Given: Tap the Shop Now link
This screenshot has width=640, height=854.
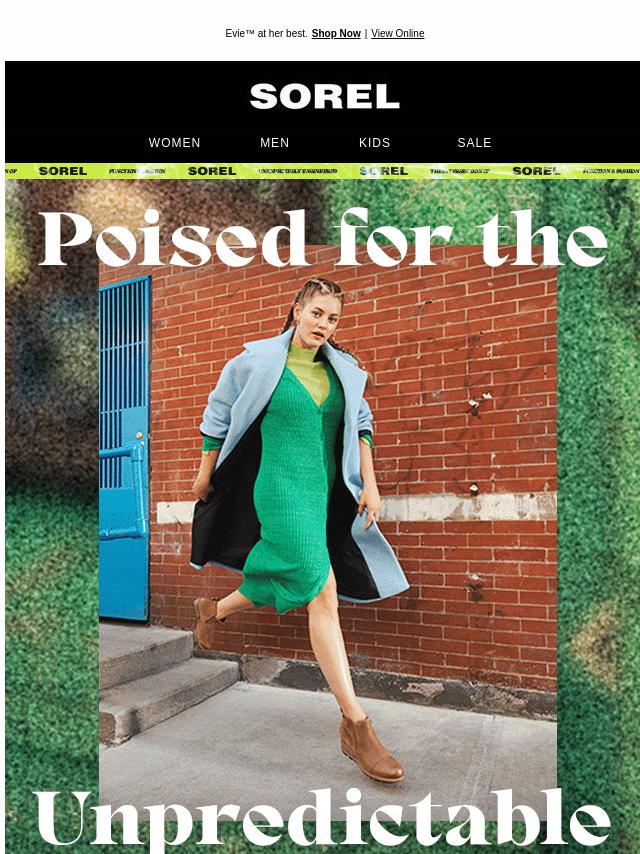Looking at the screenshot, I should [x=336, y=34].
